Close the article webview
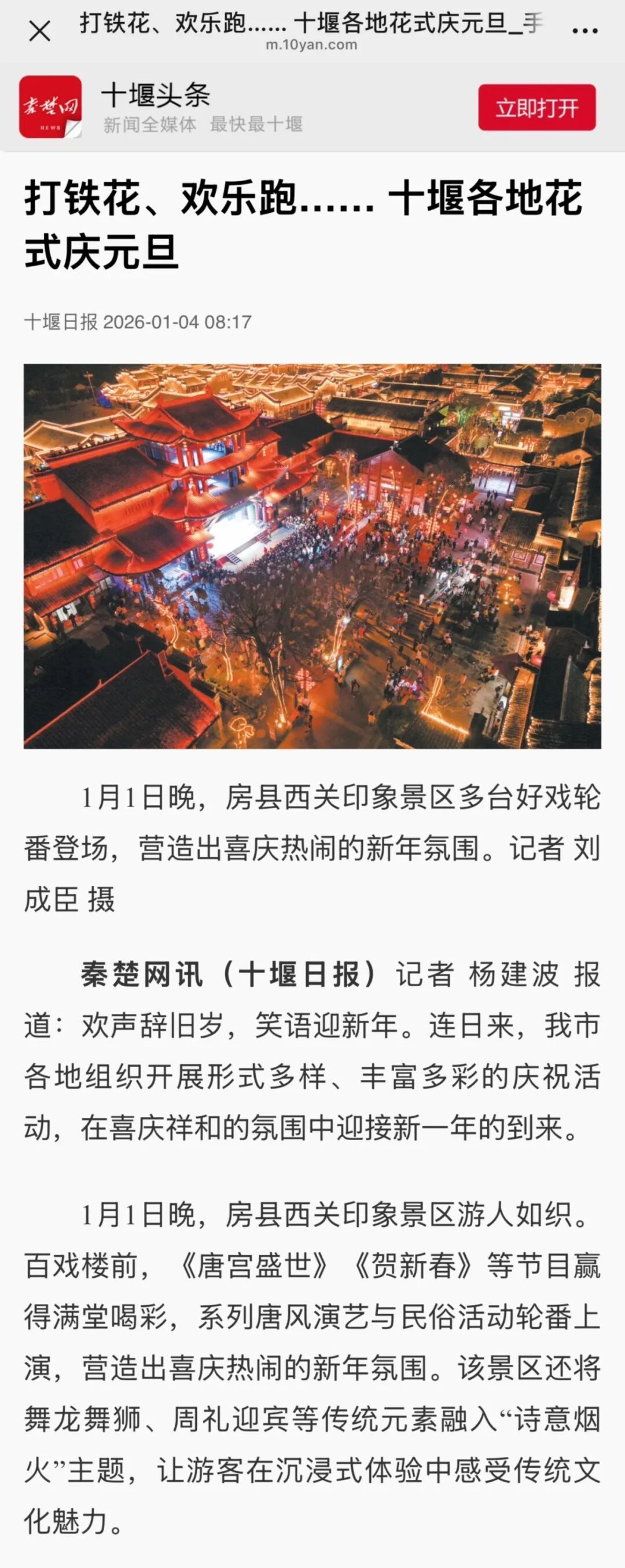The image size is (625, 1568). (x=39, y=31)
